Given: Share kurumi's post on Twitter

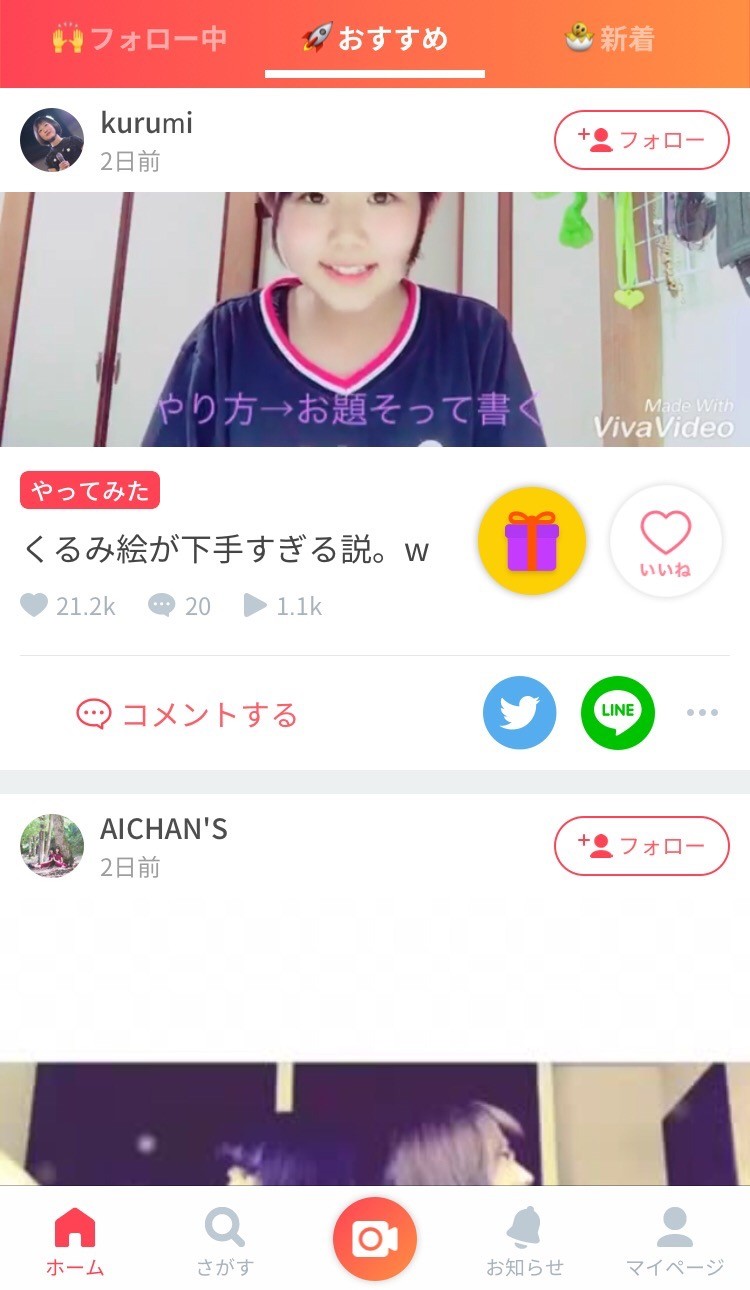Looking at the screenshot, I should pos(519,713).
